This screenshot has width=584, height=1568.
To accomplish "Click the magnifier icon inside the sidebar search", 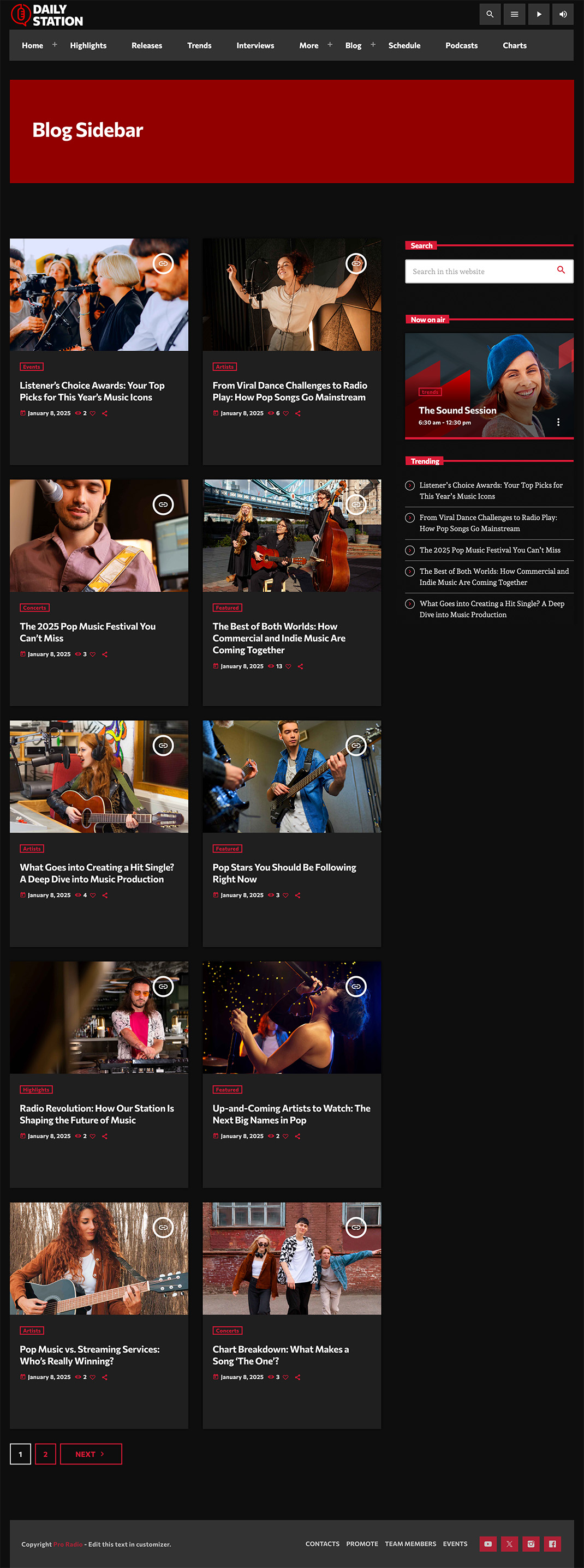I will click(560, 271).
